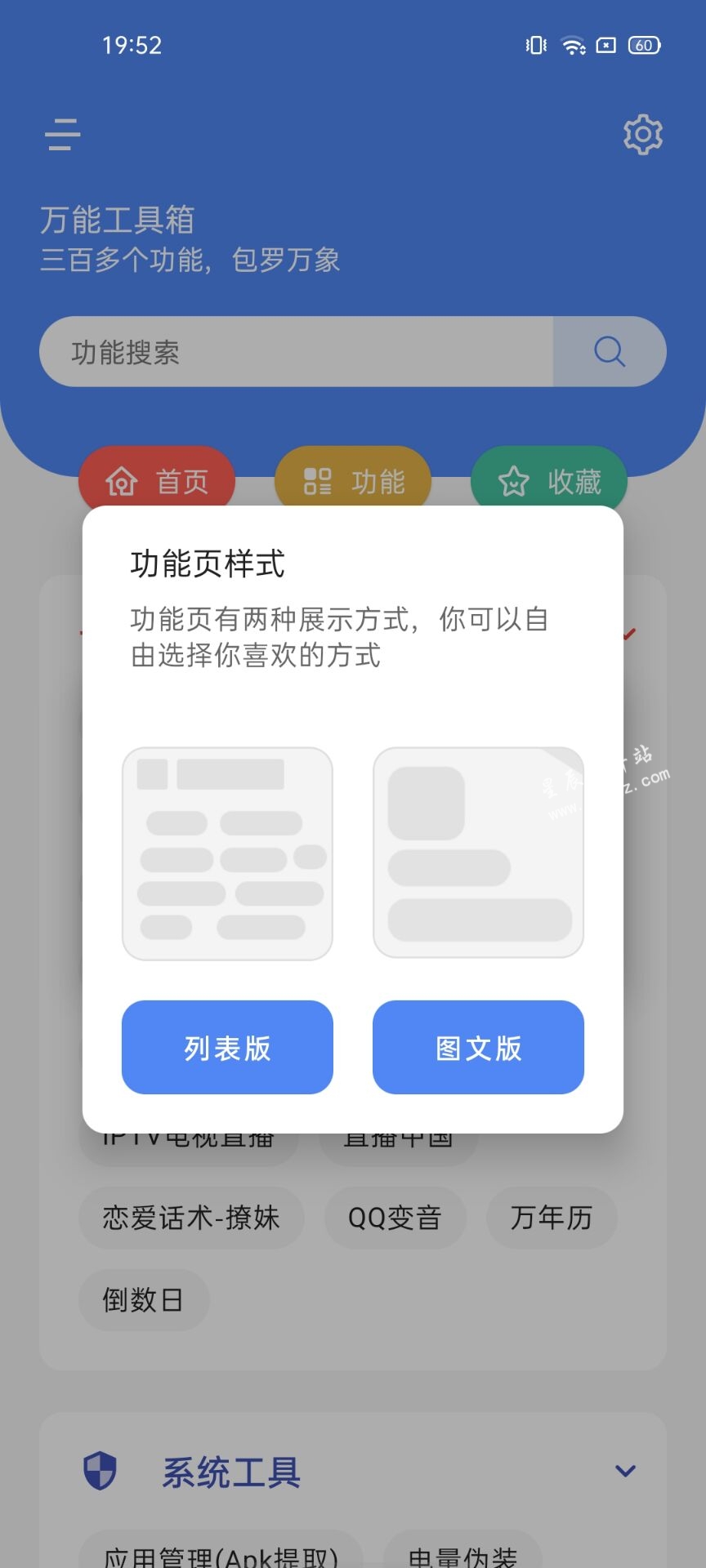Choose the 列表版 list style
Image resolution: width=706 pixels, height=1568 pixels.
coord(227,1047)
